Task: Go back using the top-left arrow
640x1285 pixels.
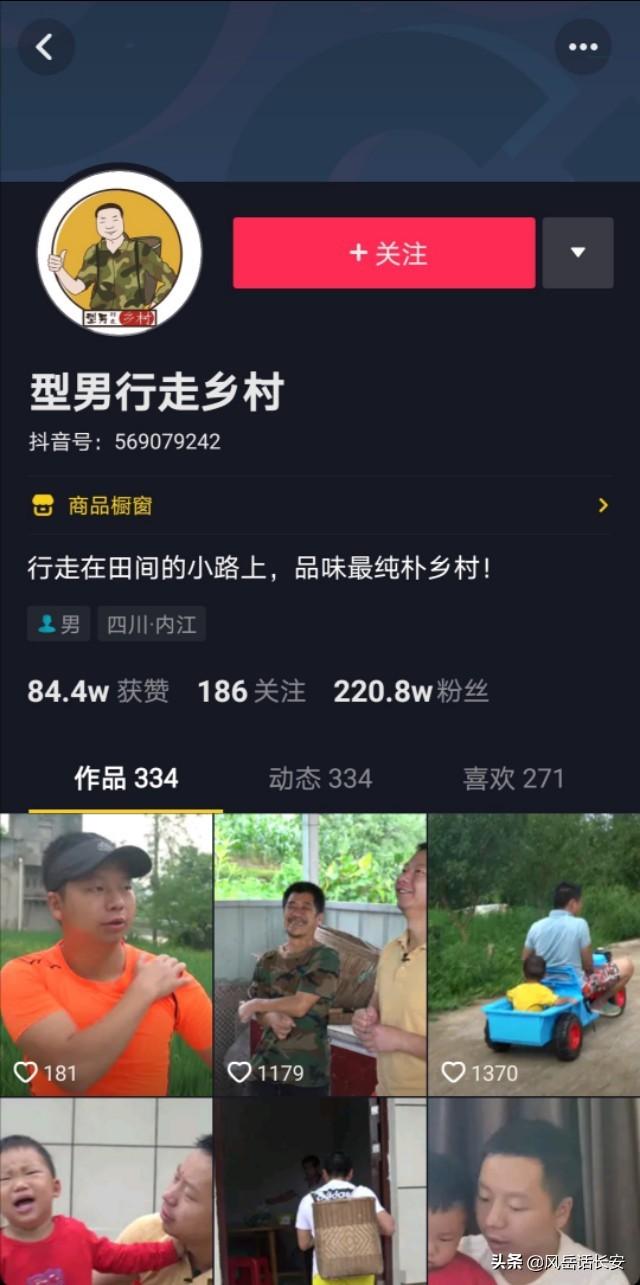Action: pyautogui.click(x=46, y=47)
